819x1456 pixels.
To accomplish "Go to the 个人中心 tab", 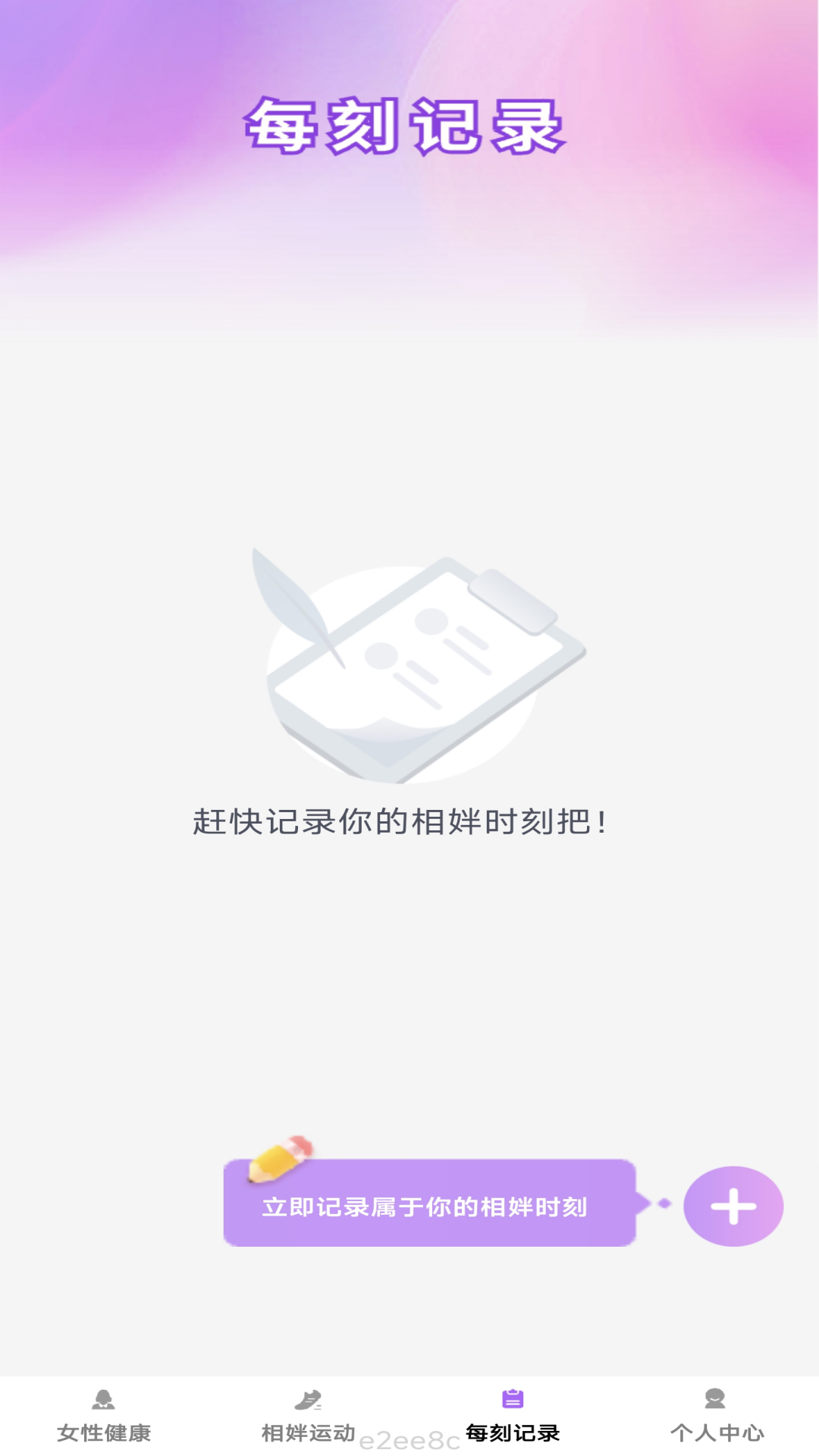I will click(x=716, y=1416).
